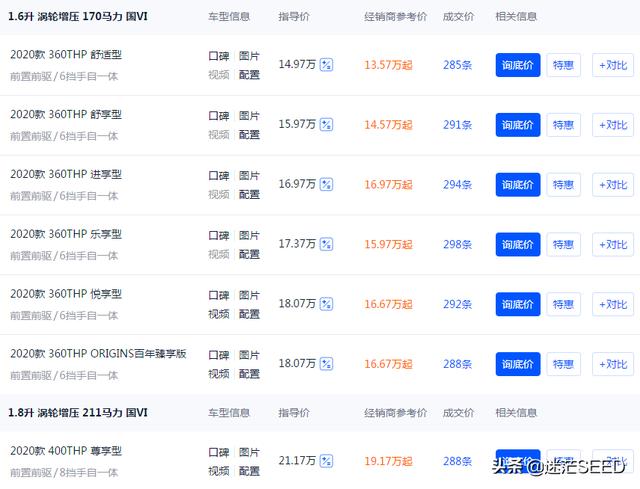640x489 pixels.
Task: Open the 2020款 400THP 尊享型 model page
Action: (x=66, y=452)
